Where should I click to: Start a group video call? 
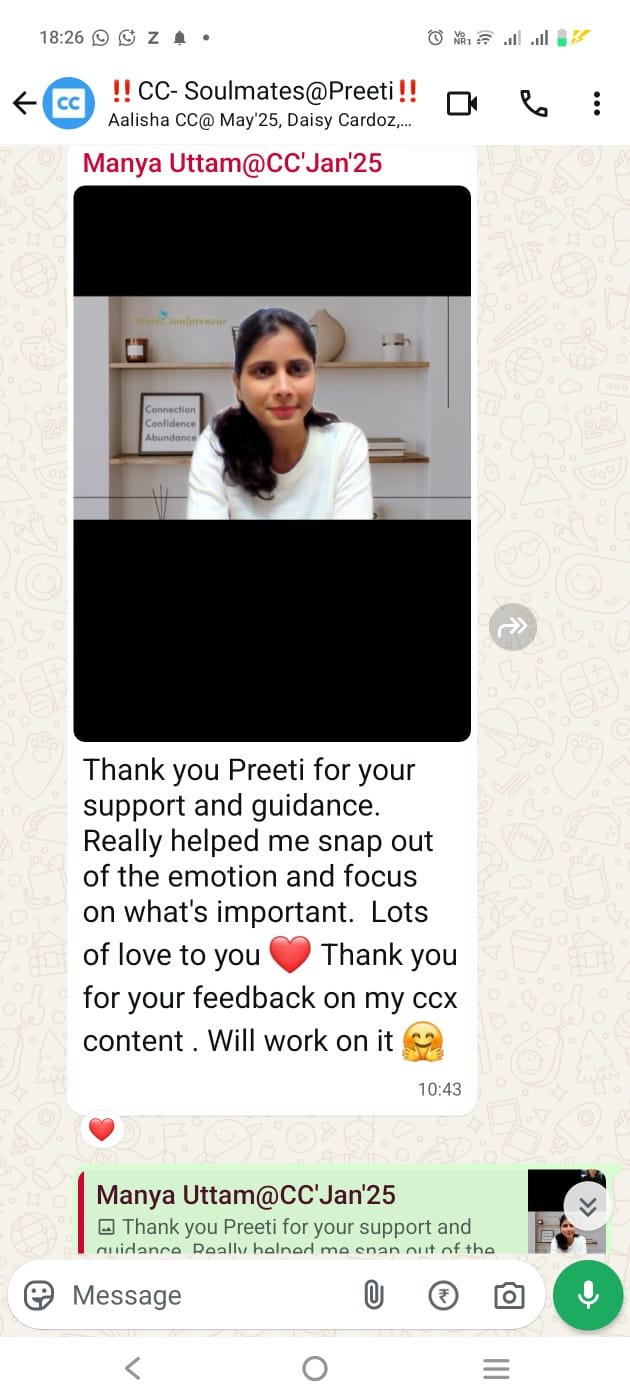[461, 103]
